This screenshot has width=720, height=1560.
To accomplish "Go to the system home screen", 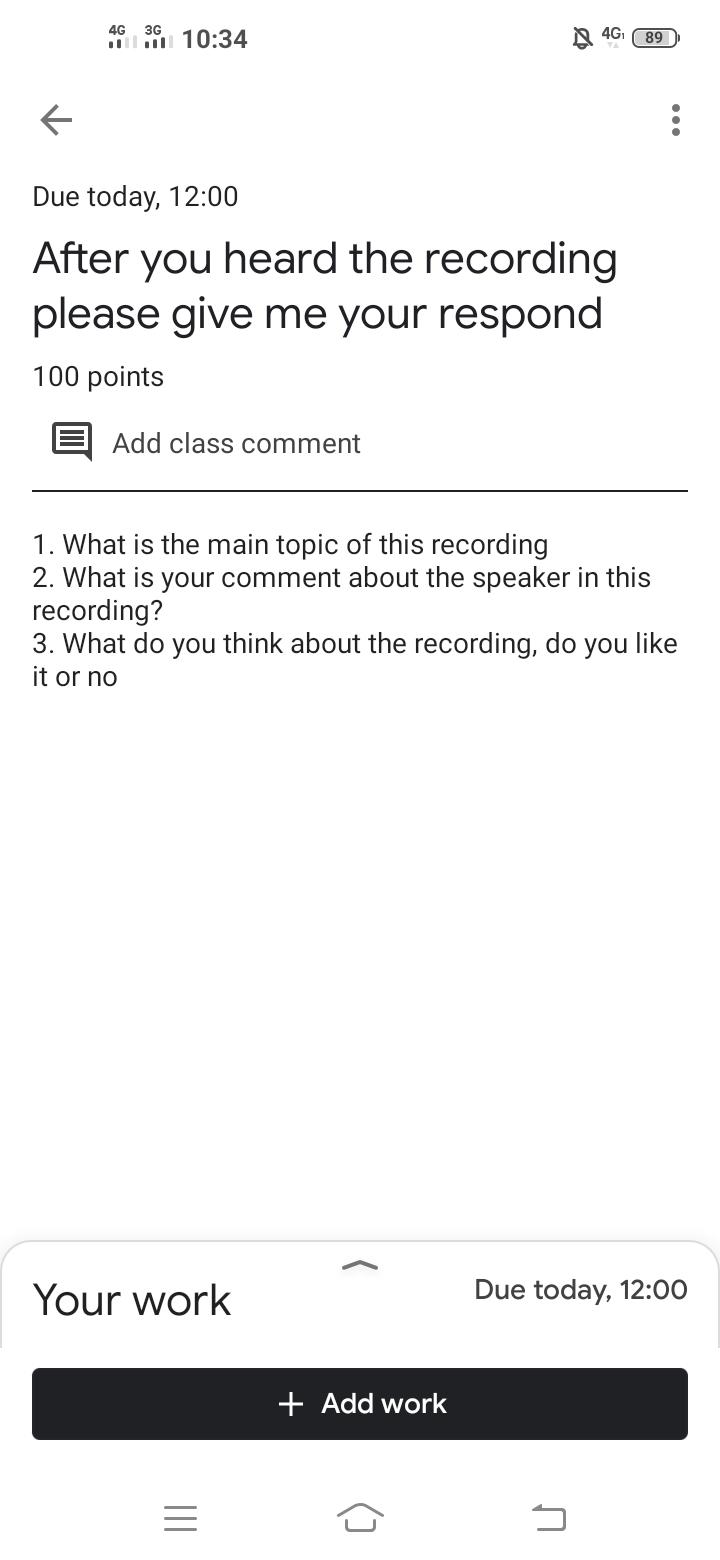I will click(360, 1518).
